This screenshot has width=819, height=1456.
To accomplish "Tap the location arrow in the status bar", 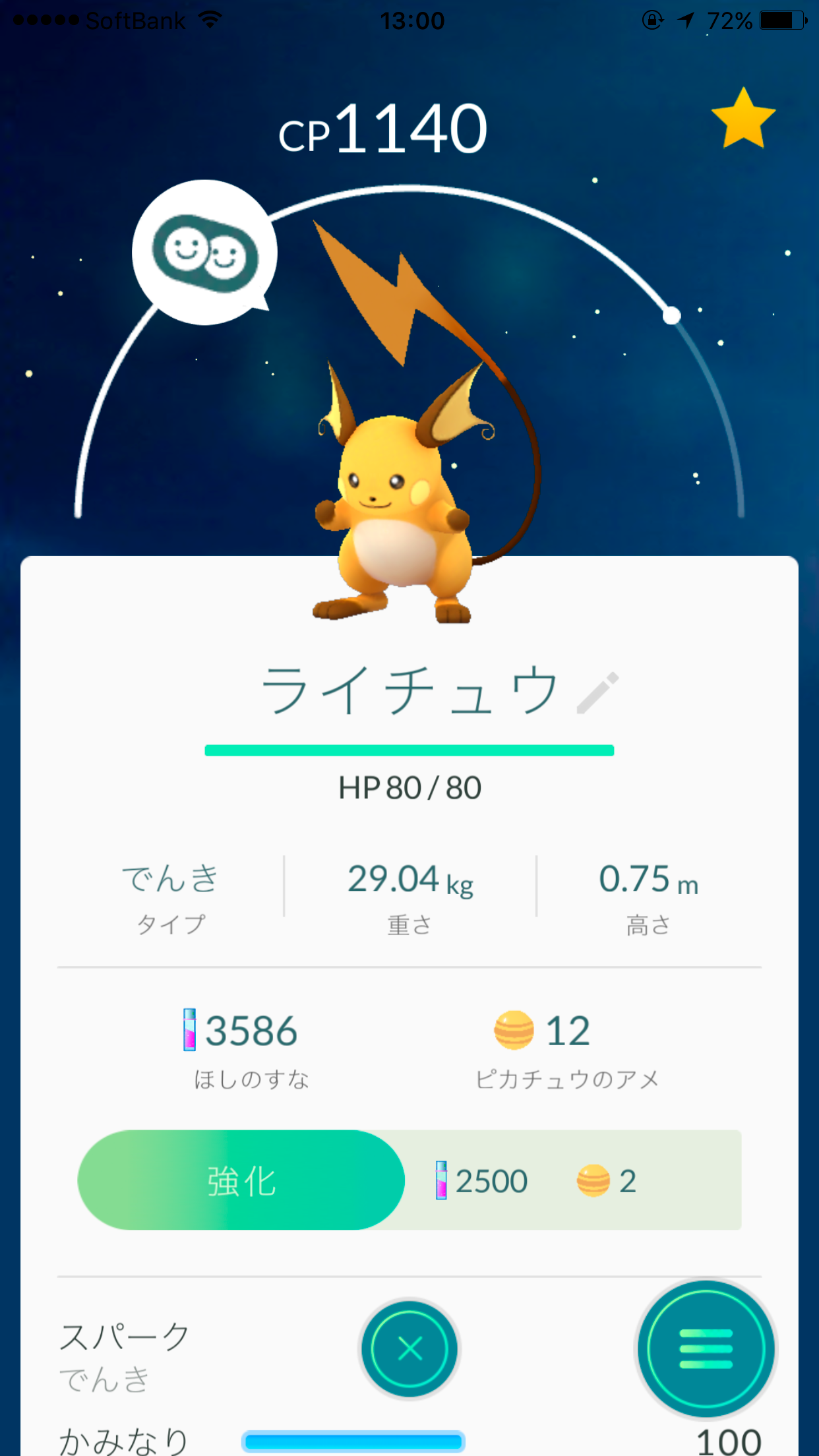I will 686,20.
